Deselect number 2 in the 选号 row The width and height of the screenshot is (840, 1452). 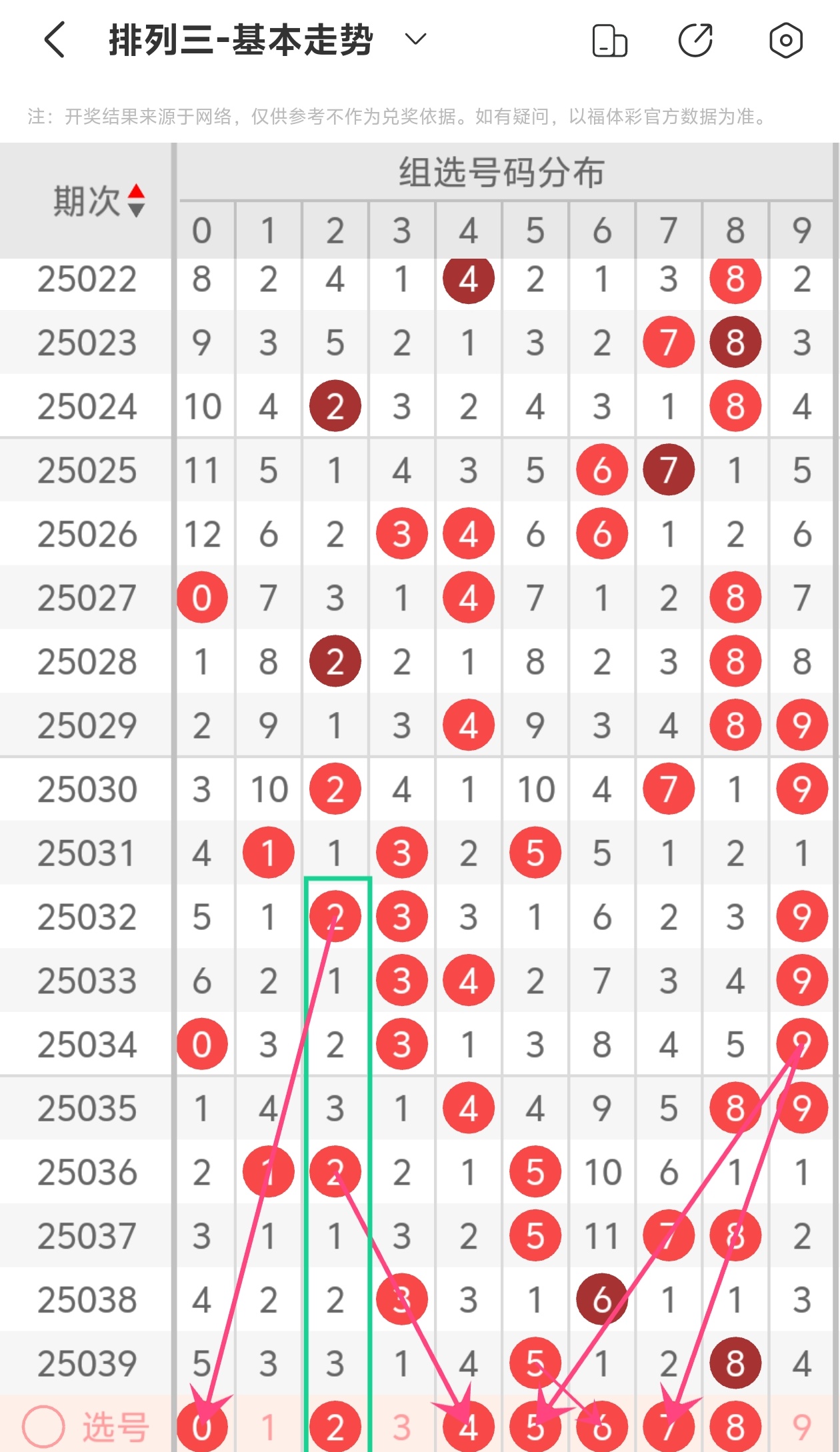tap(335, 1427)
